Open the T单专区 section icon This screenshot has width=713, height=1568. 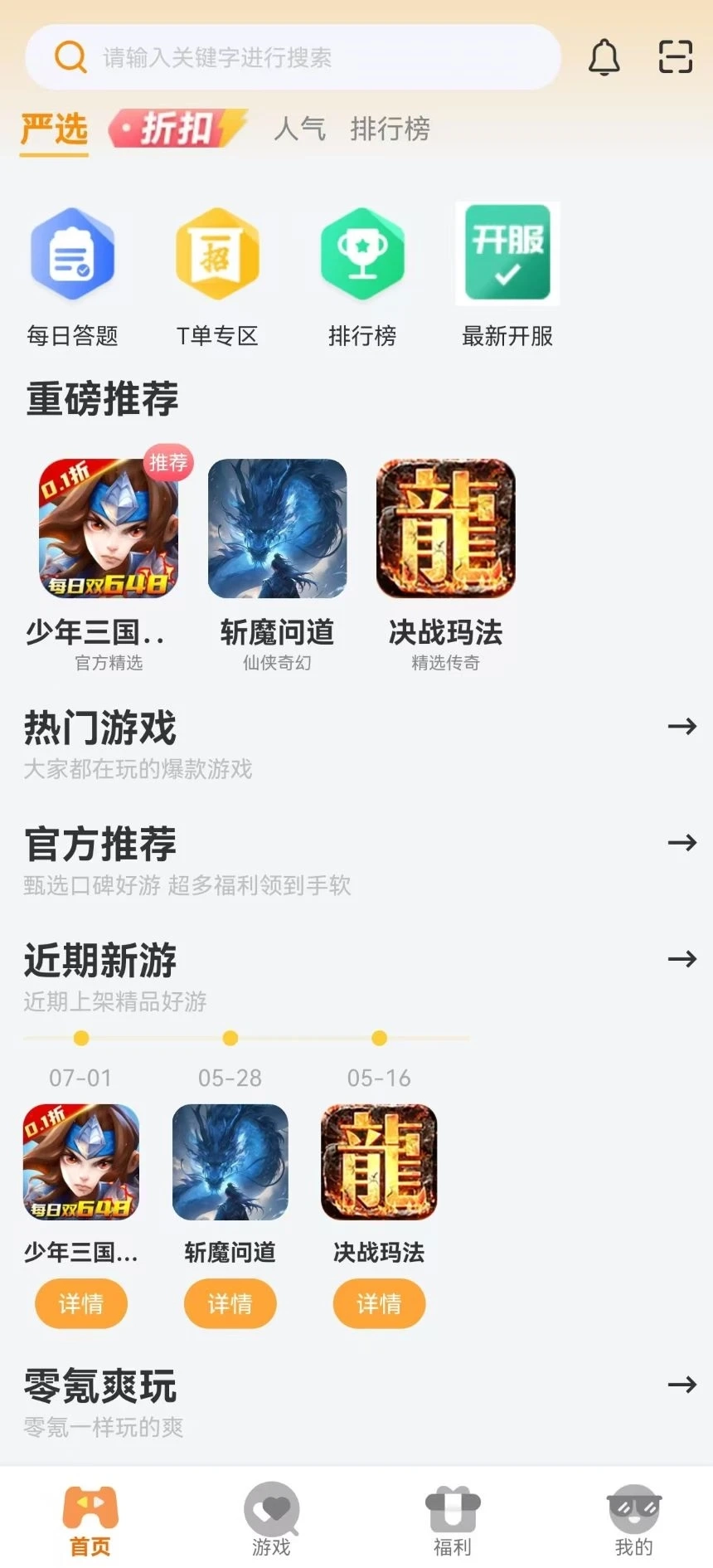click(x=217, y=253)
